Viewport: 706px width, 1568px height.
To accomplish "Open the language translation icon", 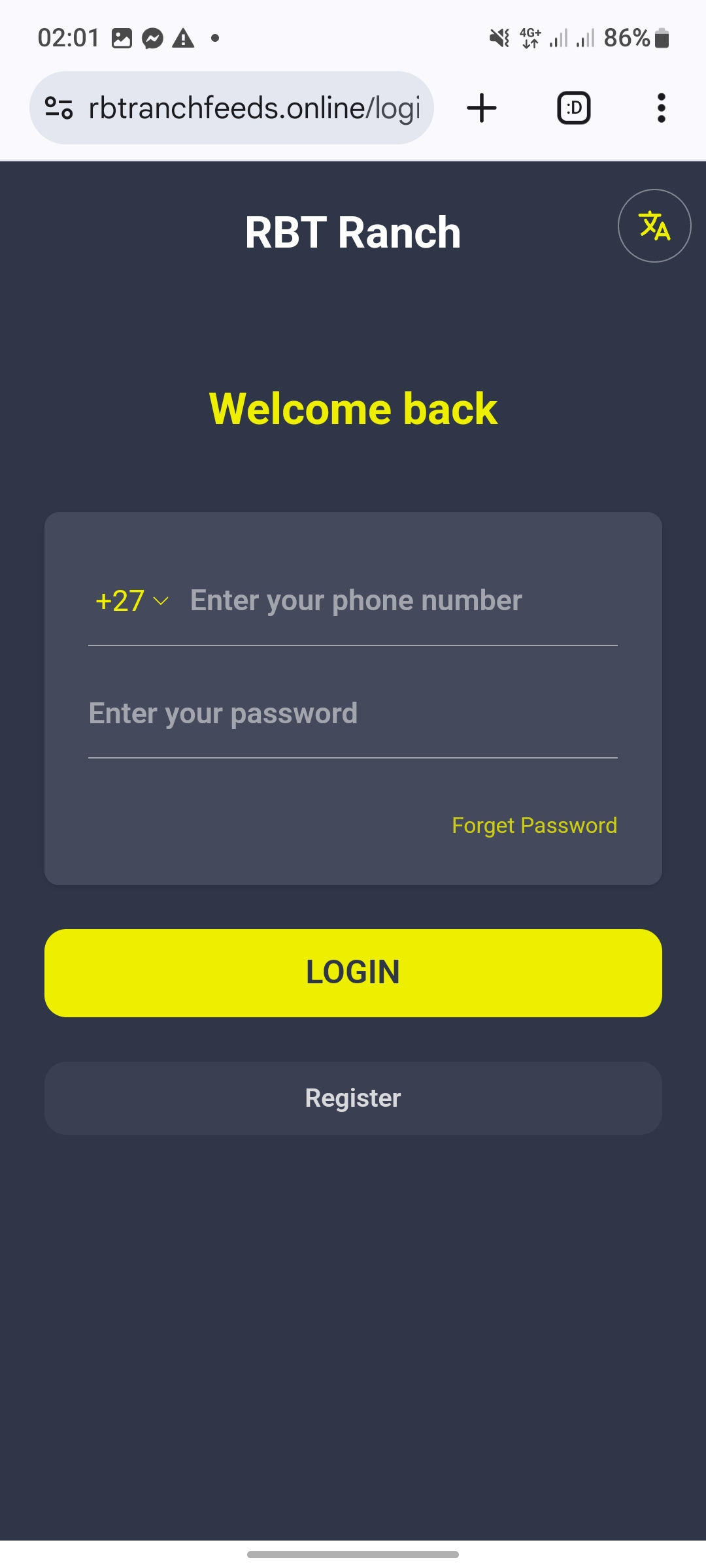I will point(654,226).
